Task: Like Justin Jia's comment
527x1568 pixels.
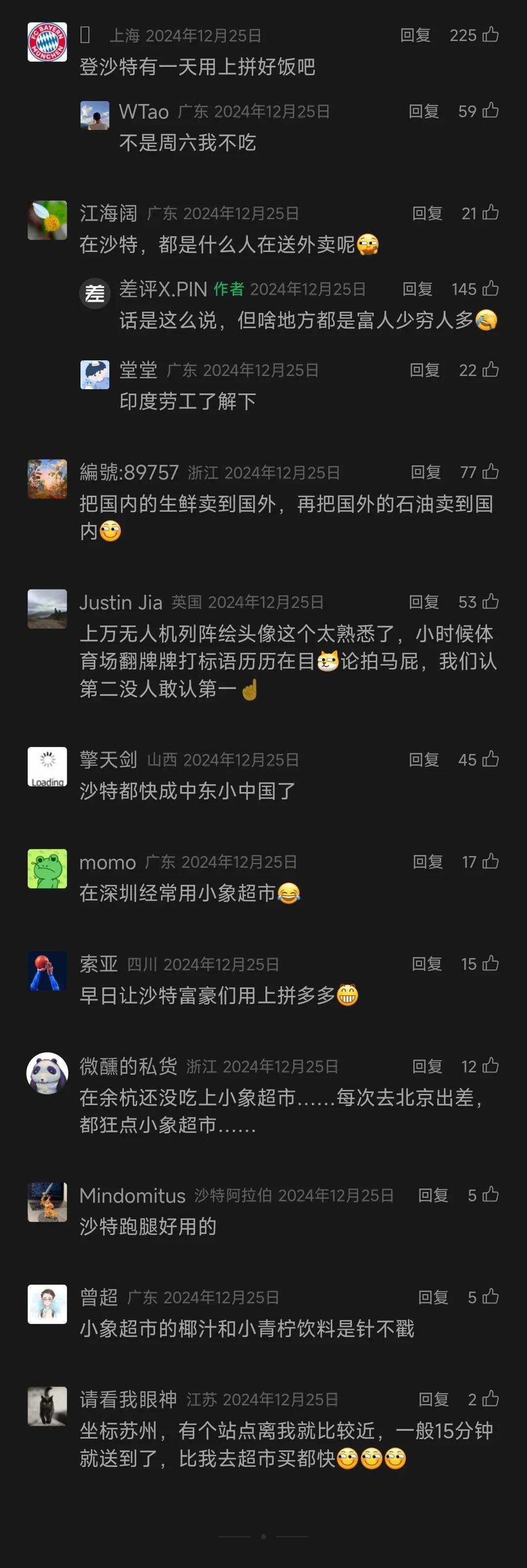Action: pyautogui.click(x=490, y=602)
